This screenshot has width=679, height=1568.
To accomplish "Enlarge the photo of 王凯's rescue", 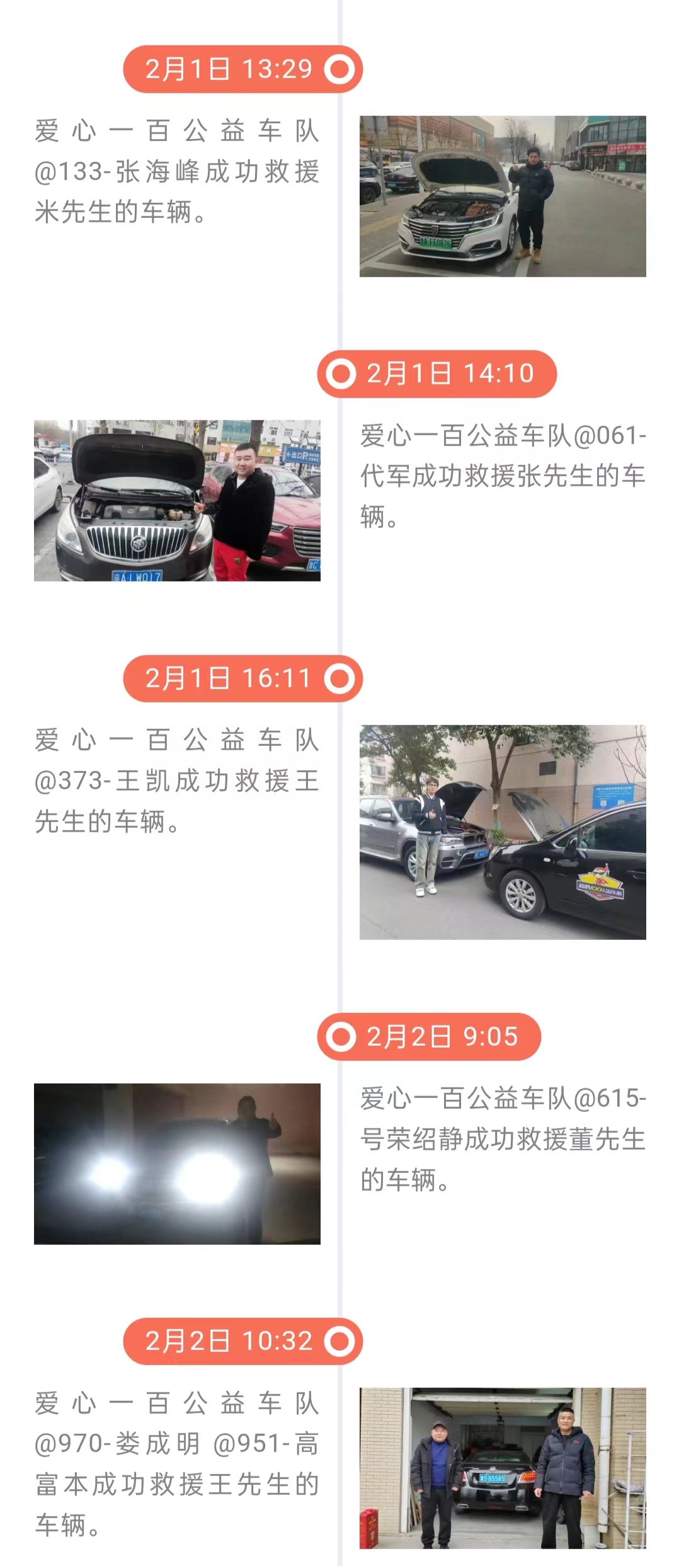I will tap(502, 832).
